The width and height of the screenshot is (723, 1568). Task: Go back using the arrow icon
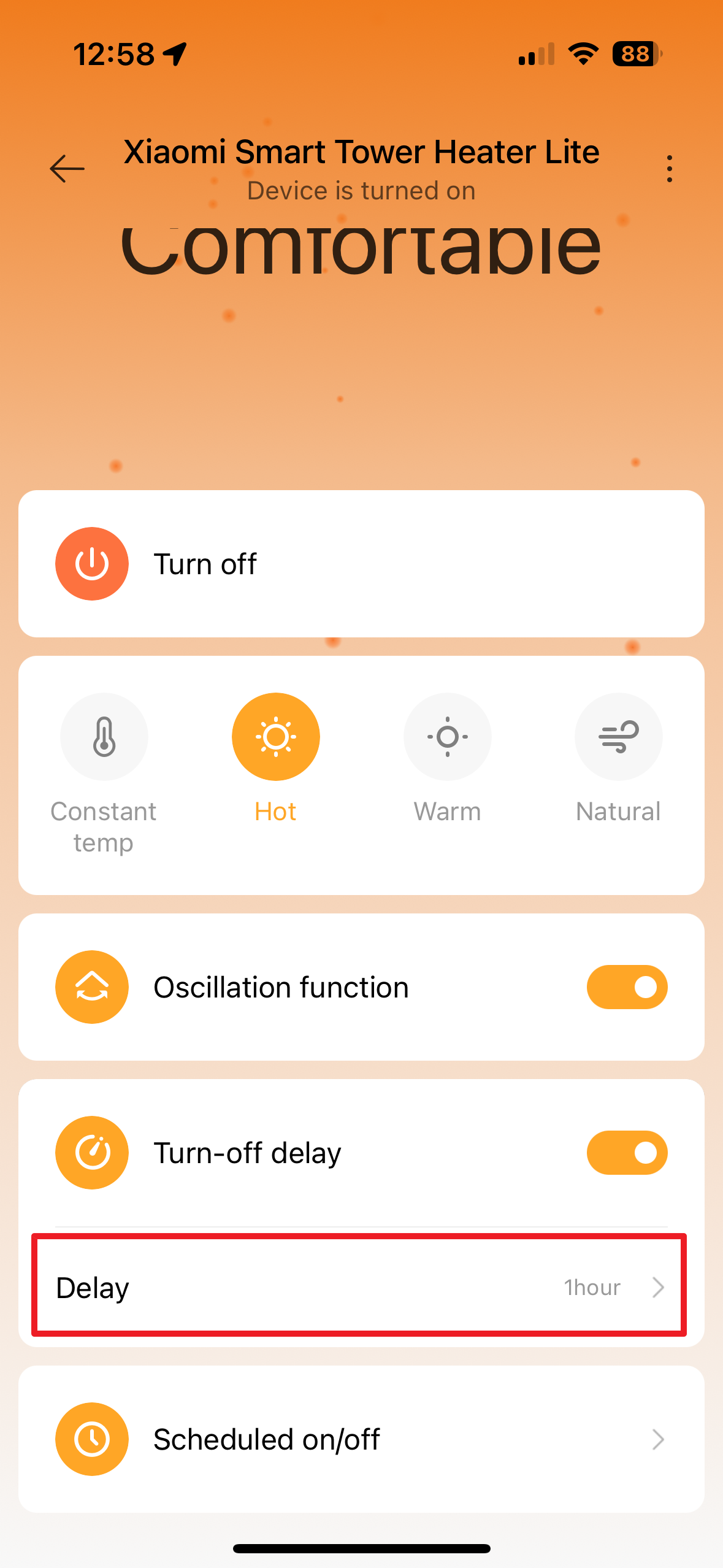pyautogui.click(x=67, y=169)
